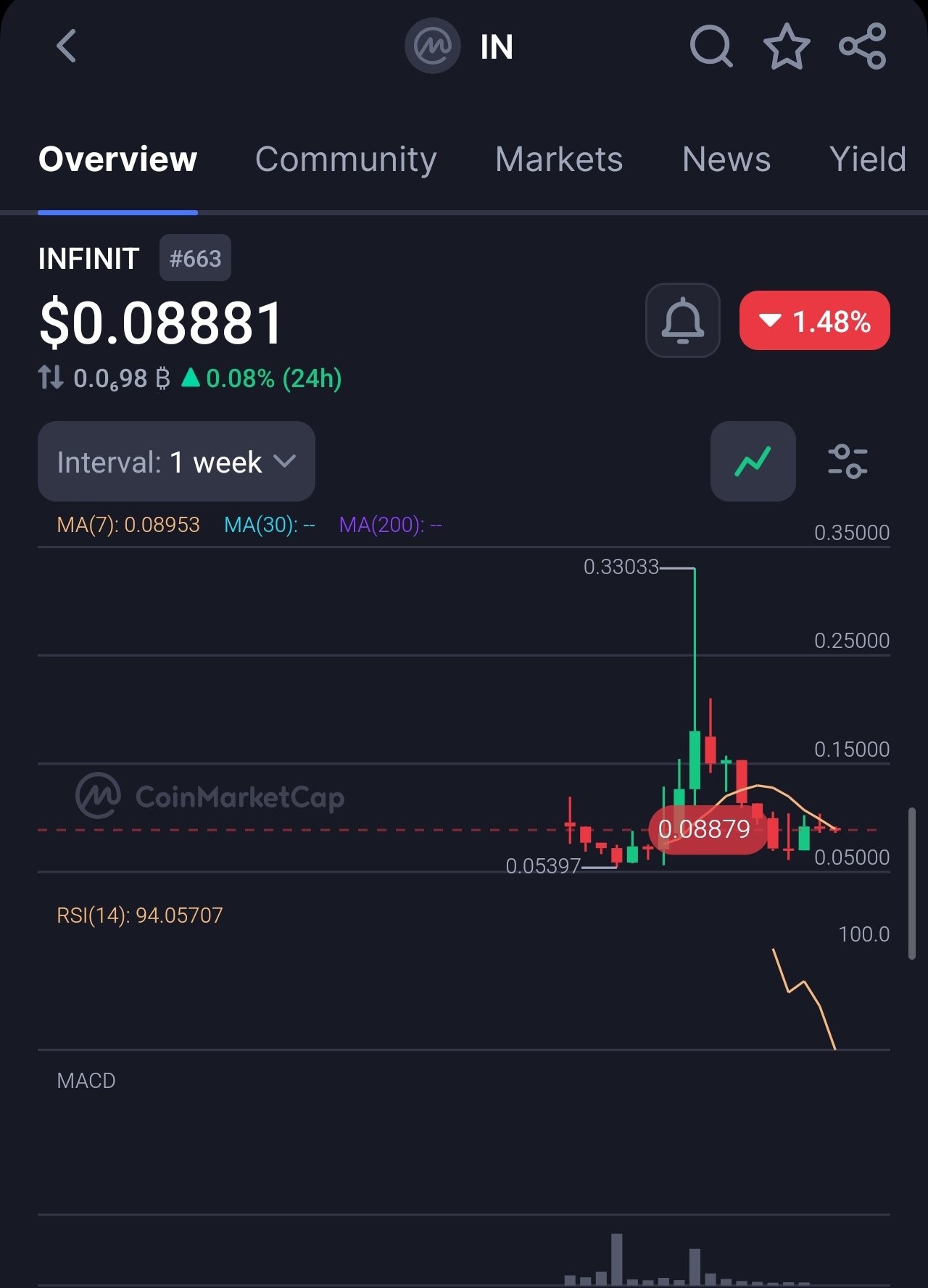The width and height of the screenshot is (928, 1288).
Task: Tap the 1.48% change badge
Action: pyautogui.click(x=814, y=321)
